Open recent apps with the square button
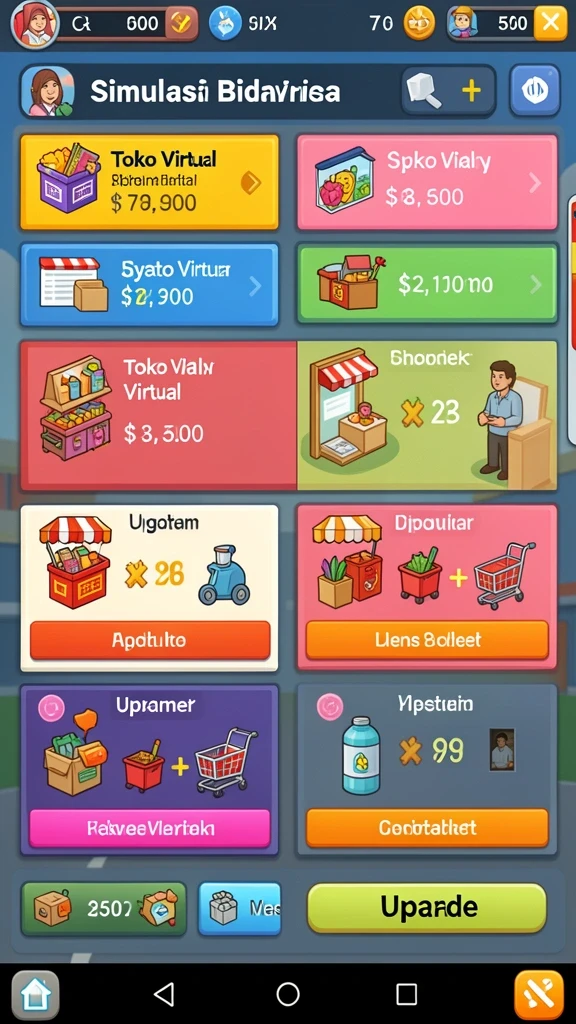The height and width of the screenshot is (1024, 576). (x=406, y=995)
